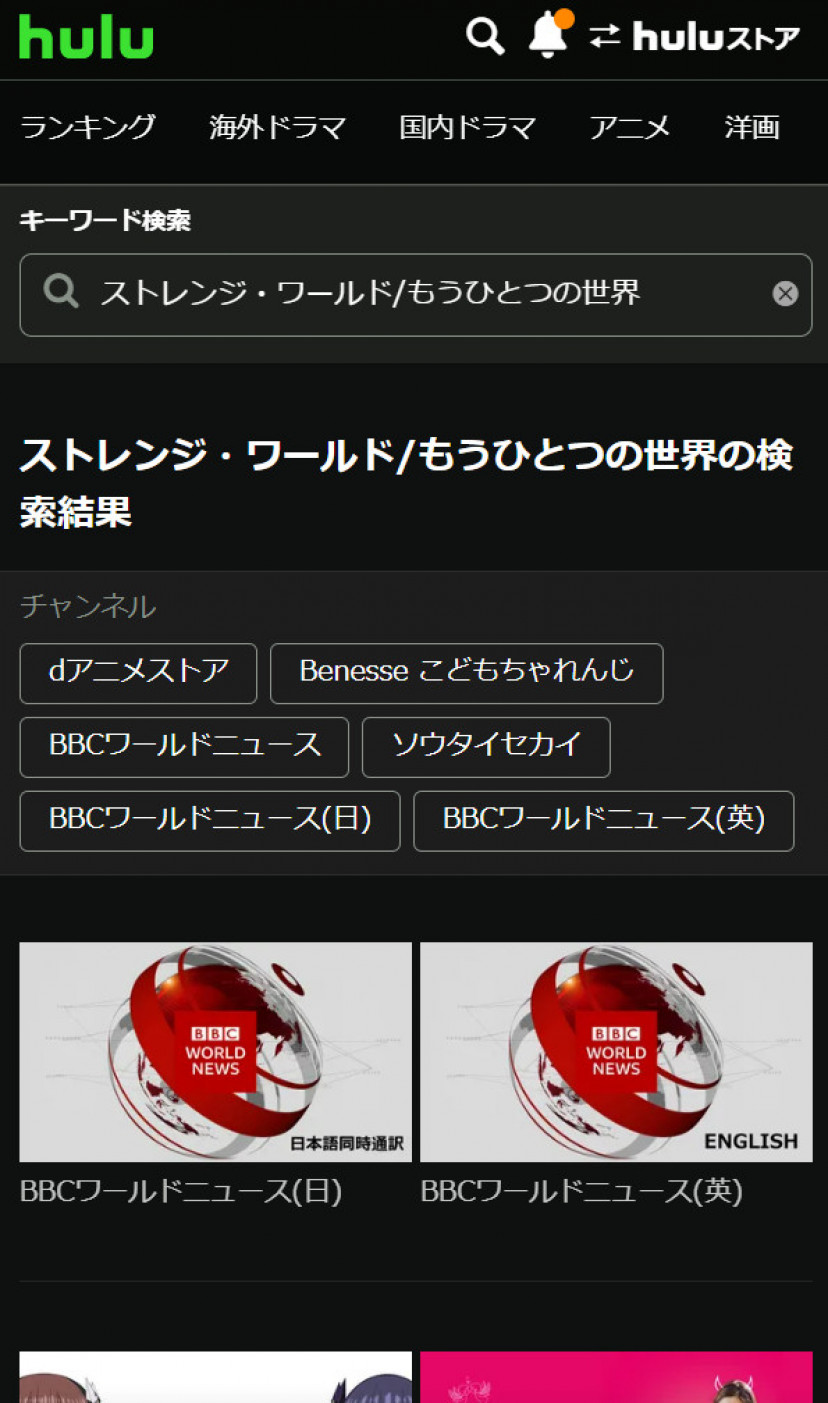
Task: Select the Benesse こどもちゃれんじ chip
Action: click(466, 673)
